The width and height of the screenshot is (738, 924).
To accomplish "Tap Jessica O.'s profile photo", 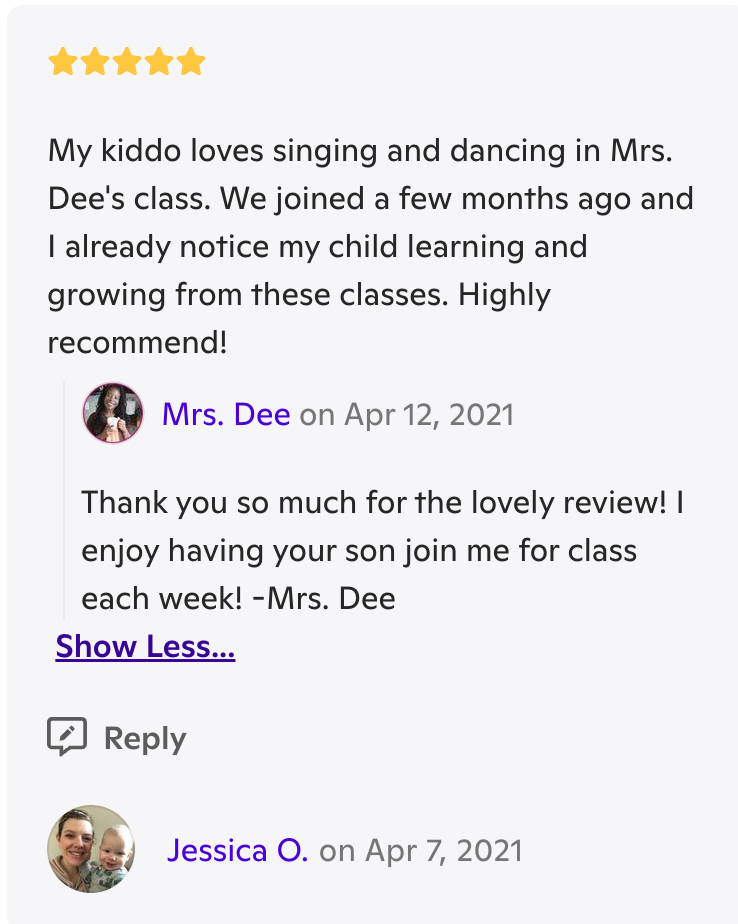I will pyautogui.click(x=91, y=849).
